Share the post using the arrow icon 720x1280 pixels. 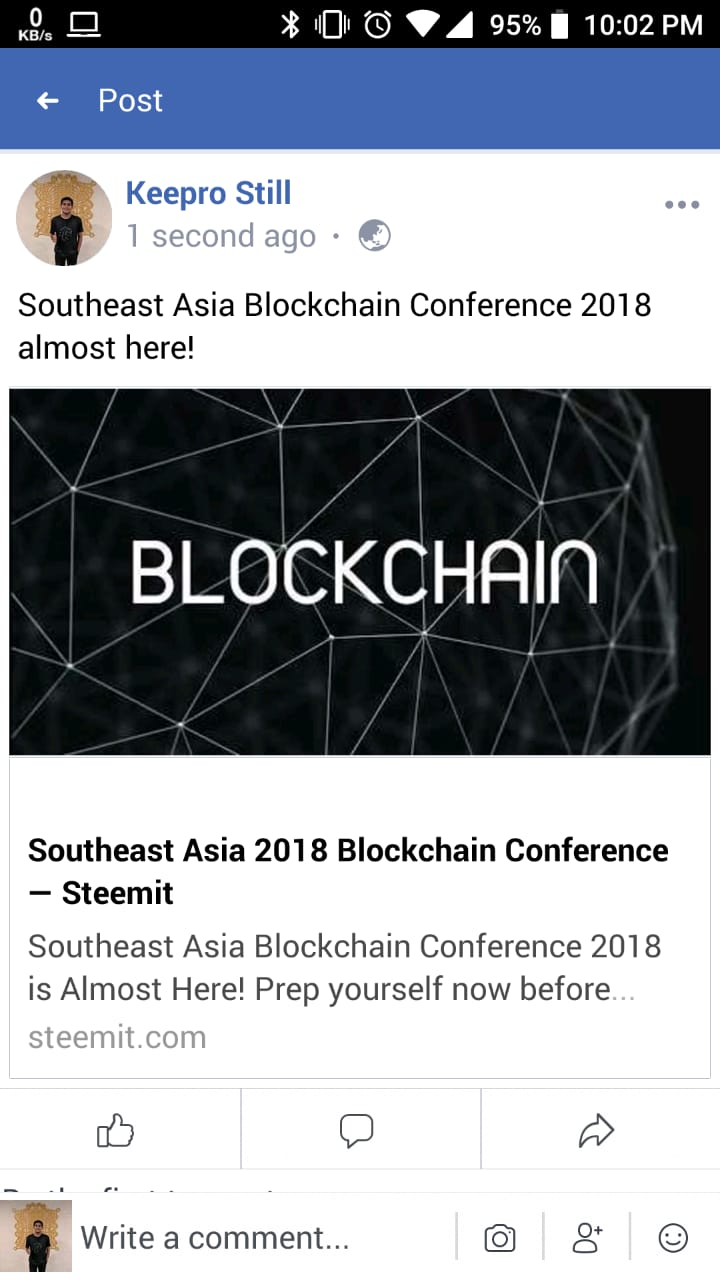[597, 1130]
